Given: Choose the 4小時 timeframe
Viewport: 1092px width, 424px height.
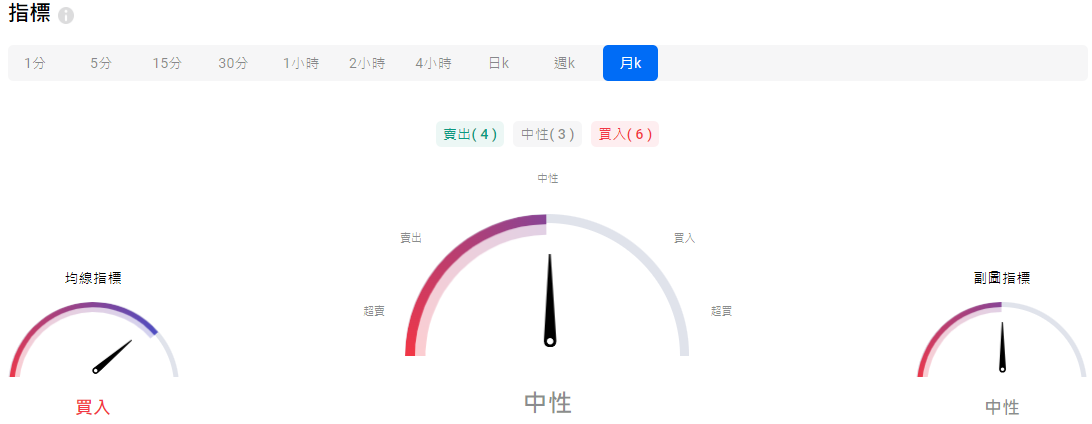Looking at the screenshot, I should click(x=433, y=63).
